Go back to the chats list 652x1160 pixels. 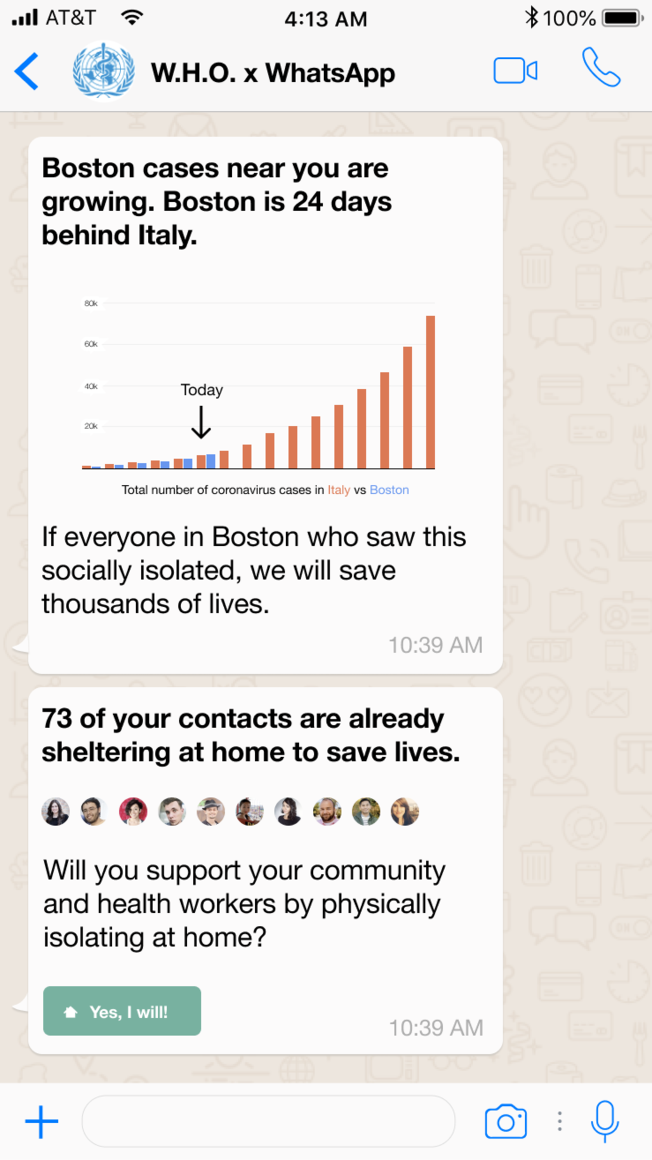[27, 72]
